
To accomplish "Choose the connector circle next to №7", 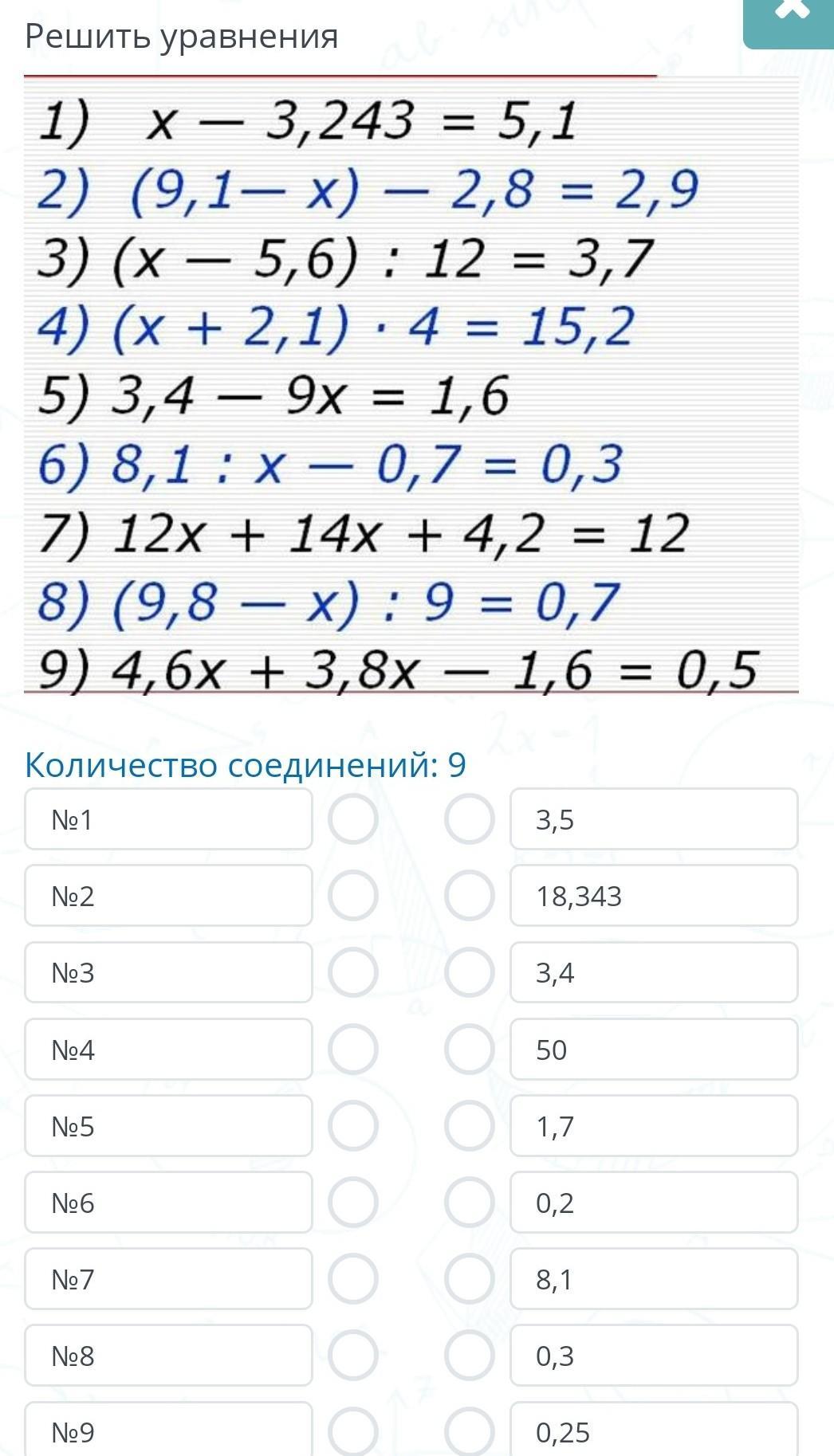I will point(353,1279).
